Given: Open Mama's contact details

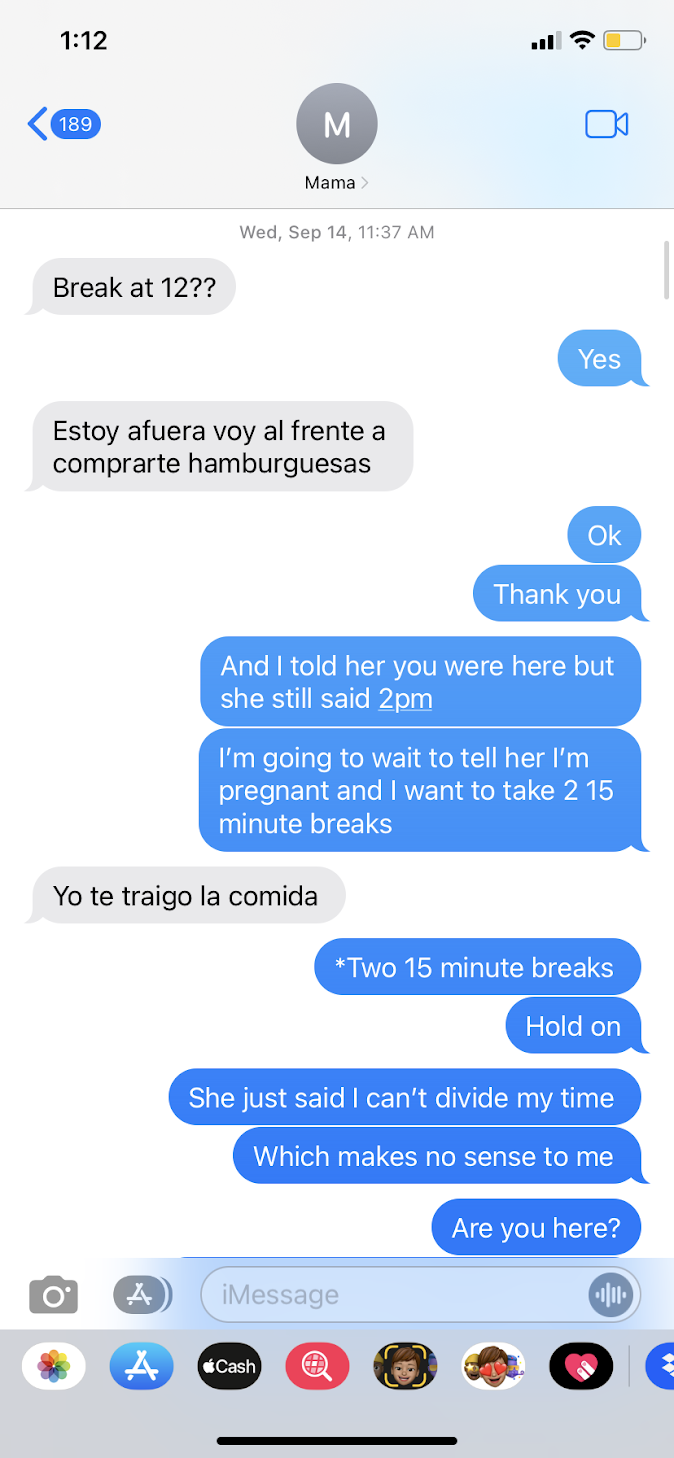Looking at the screenshot, I should 337,138.
